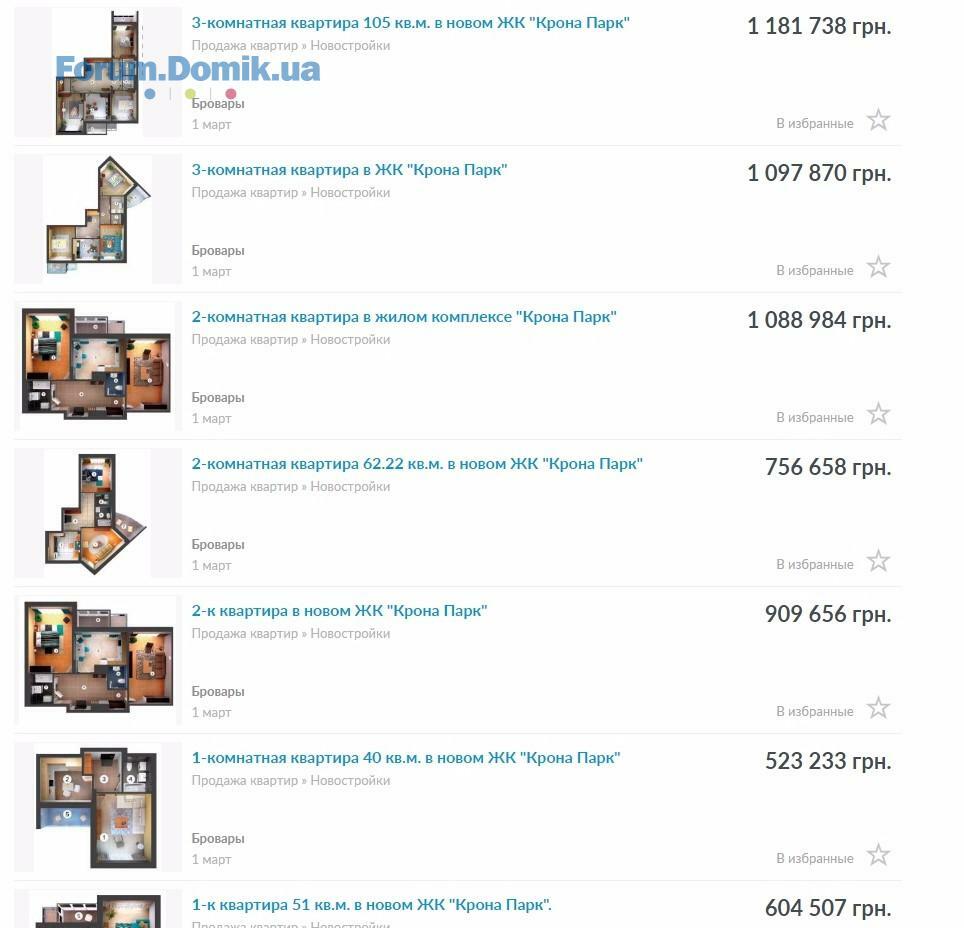View floor plan thumbnail of 40 кв.м. apartment
964x928 pixels.
pyautogui.click(x=97, y=806)
